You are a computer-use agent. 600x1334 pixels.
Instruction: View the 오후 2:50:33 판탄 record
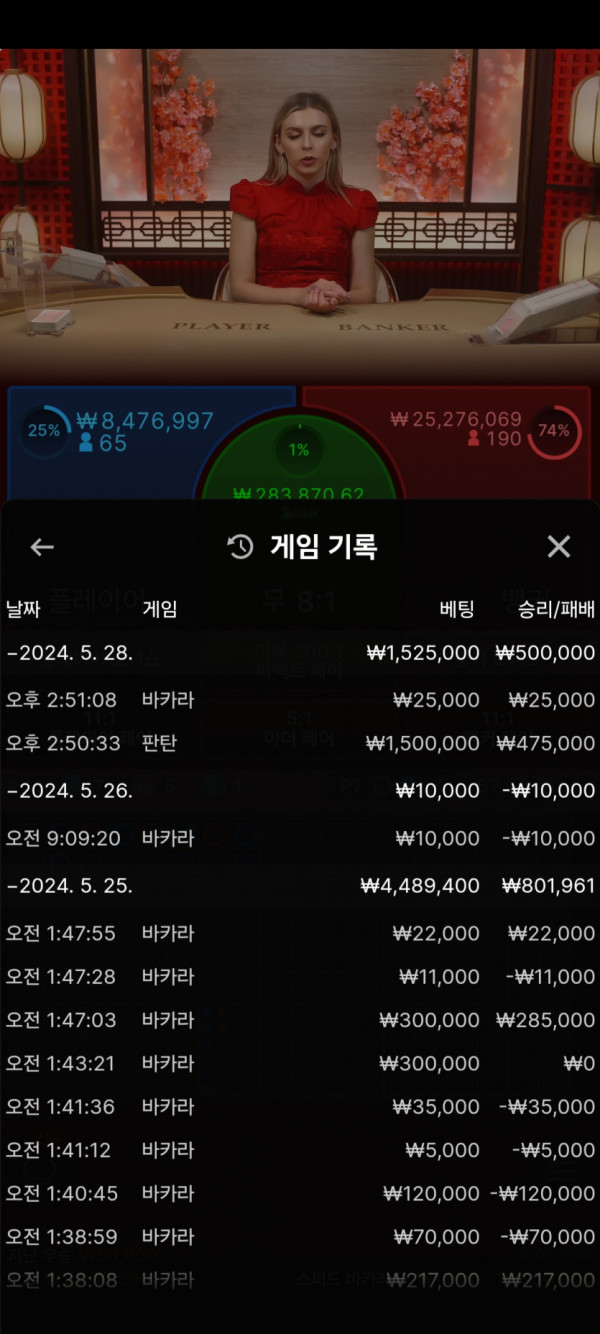tap(300, 743)
